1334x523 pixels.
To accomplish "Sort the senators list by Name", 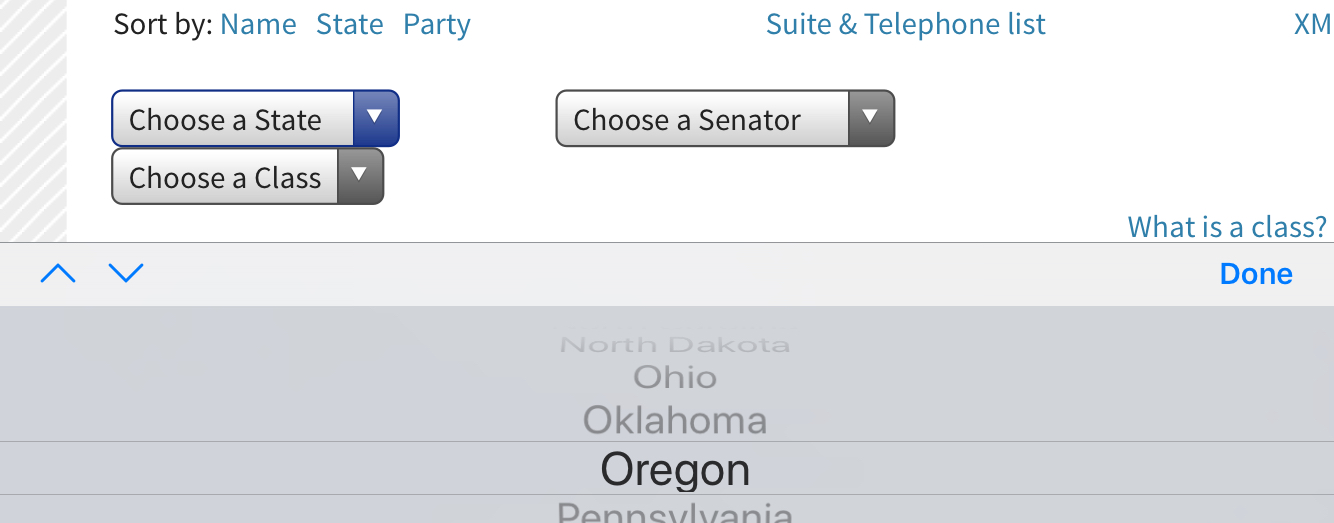I will (x=258, y=24).
